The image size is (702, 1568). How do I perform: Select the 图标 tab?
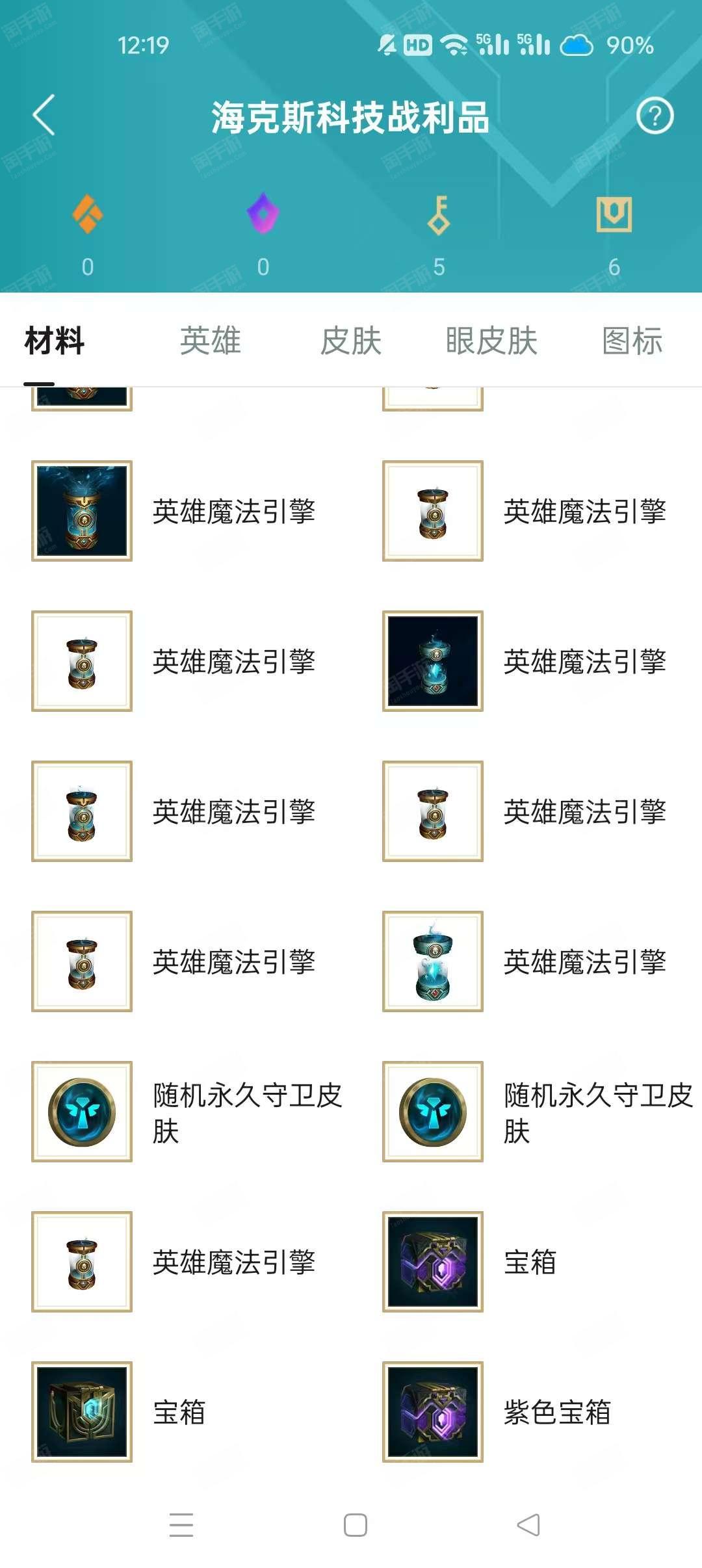(x=632, y=341)
